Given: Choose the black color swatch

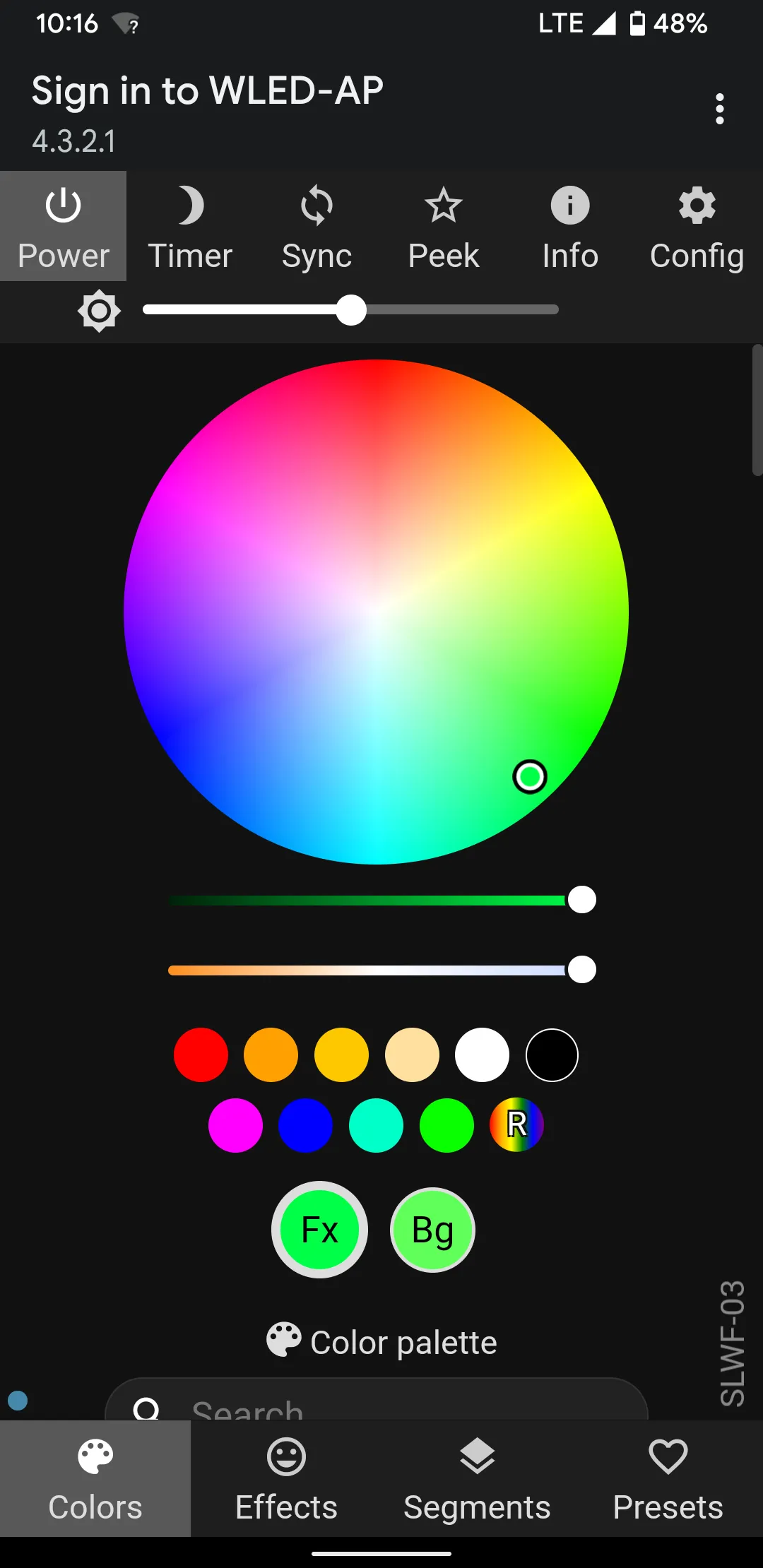Looking at the screenshot, I should [x=552, y=1055].
